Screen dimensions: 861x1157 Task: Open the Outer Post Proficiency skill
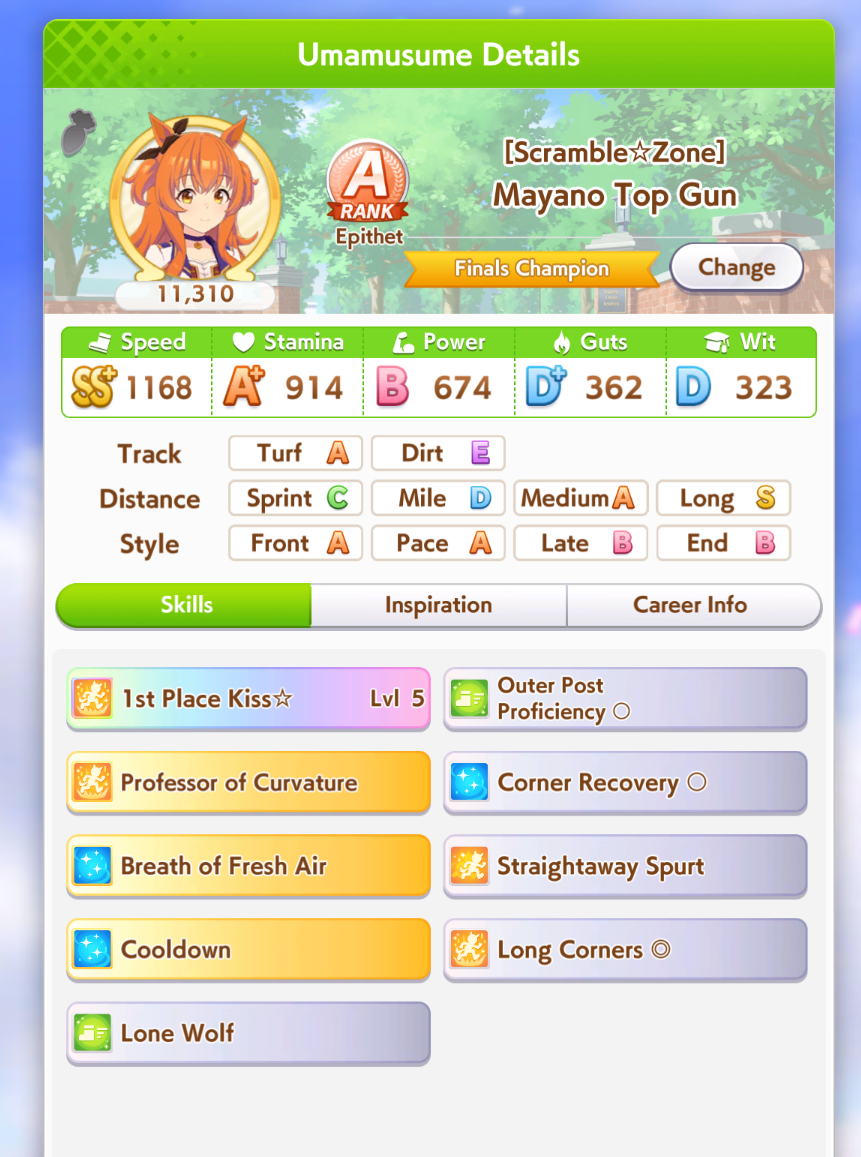625,698
